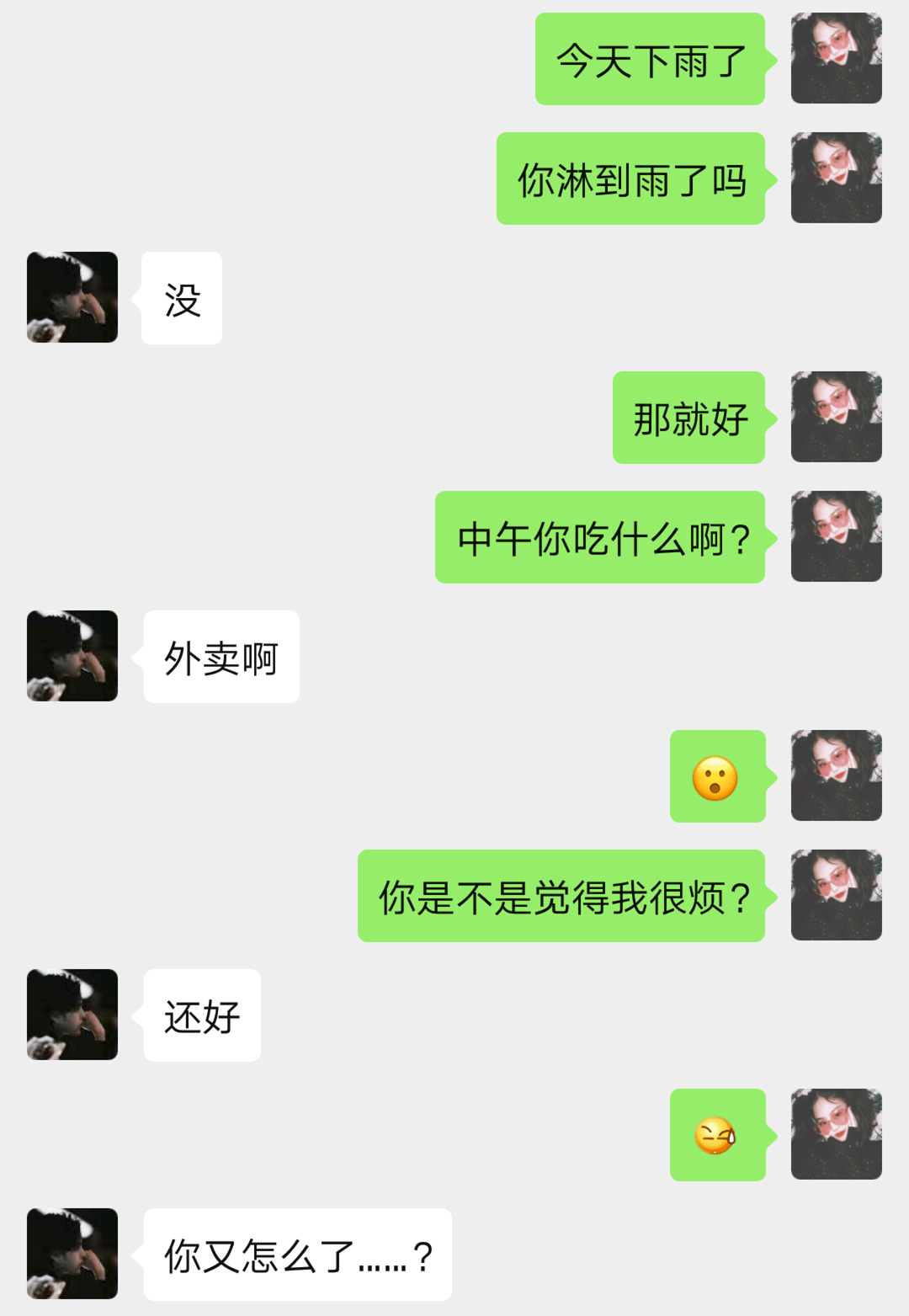Image resolution: width=909 pixels, height=1316 pixels.
Task: Select the "没" reply bubble
Action: coord(180,297)
